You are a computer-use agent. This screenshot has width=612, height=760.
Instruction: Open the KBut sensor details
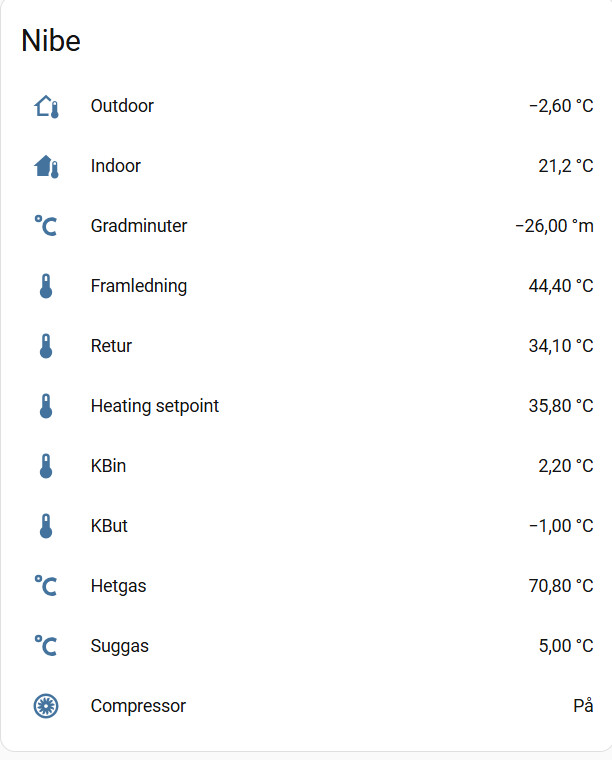coord(109,526)
